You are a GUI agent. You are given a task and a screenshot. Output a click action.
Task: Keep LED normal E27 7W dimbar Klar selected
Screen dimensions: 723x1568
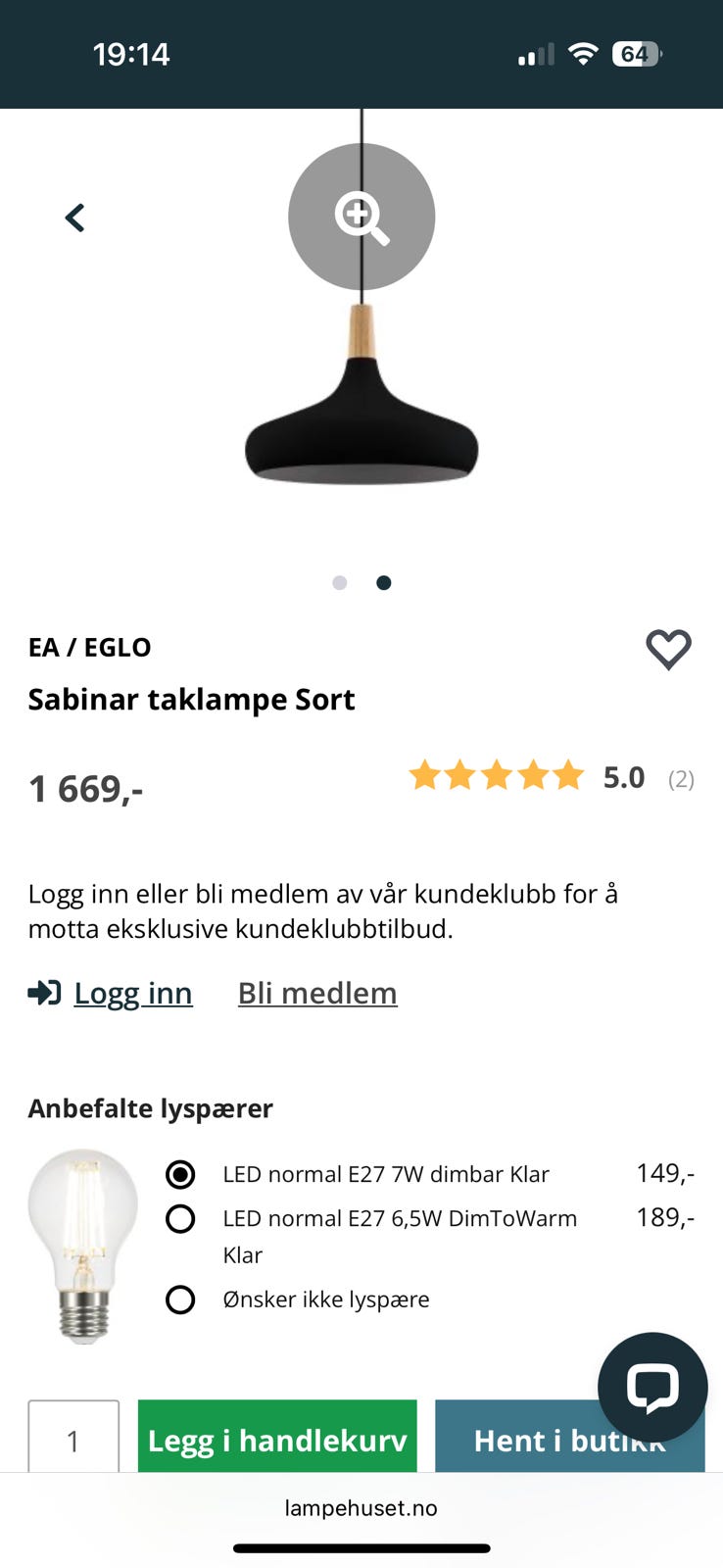coord(180,1174)
